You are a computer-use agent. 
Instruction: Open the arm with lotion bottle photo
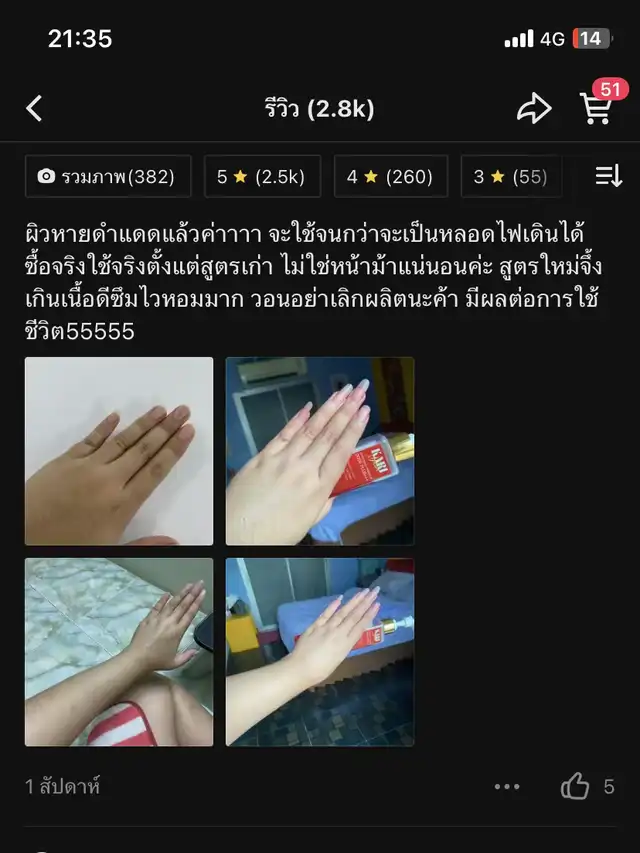320,652
